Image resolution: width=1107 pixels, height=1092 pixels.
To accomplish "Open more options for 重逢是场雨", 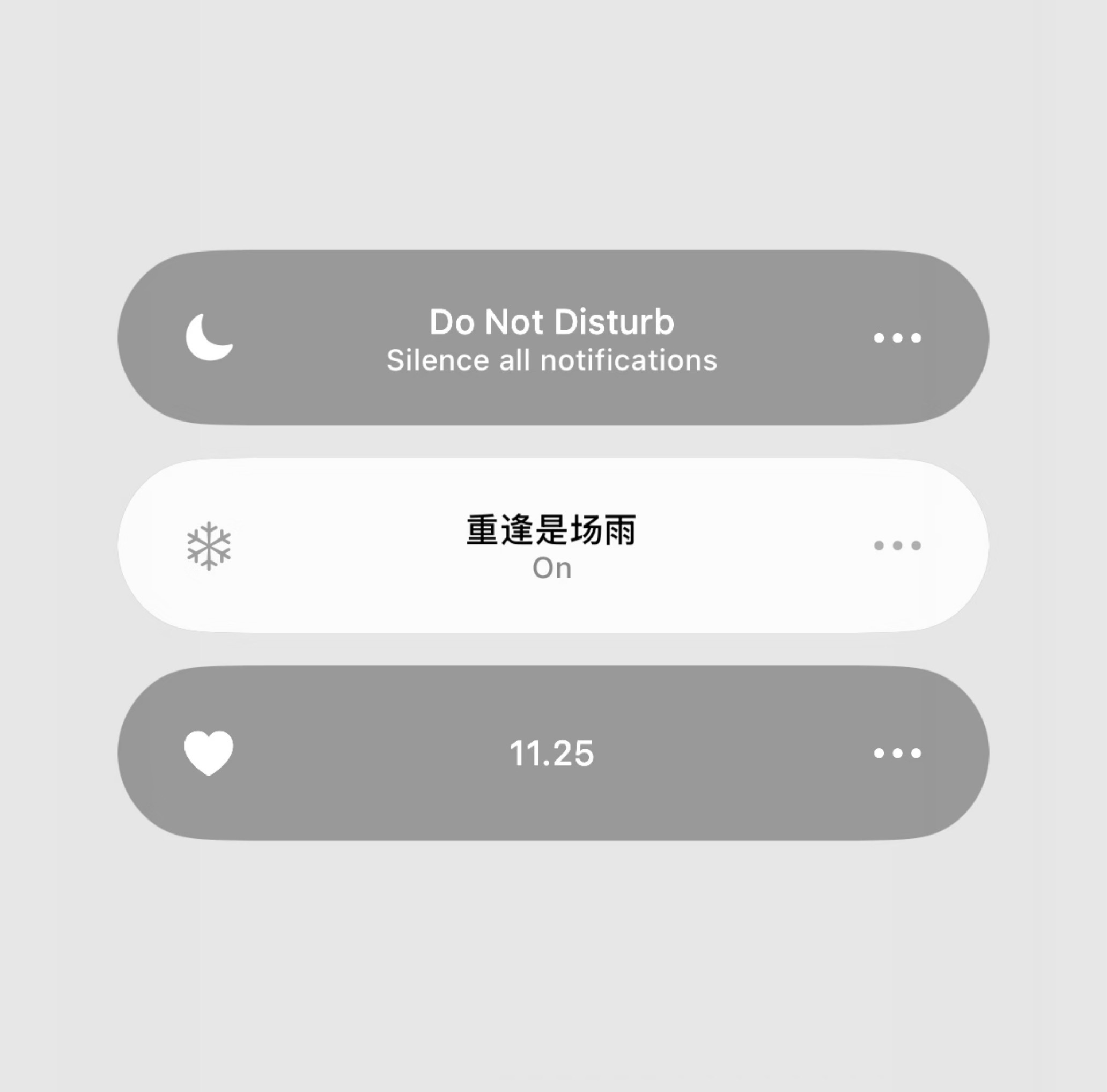I will coord(897,545).
